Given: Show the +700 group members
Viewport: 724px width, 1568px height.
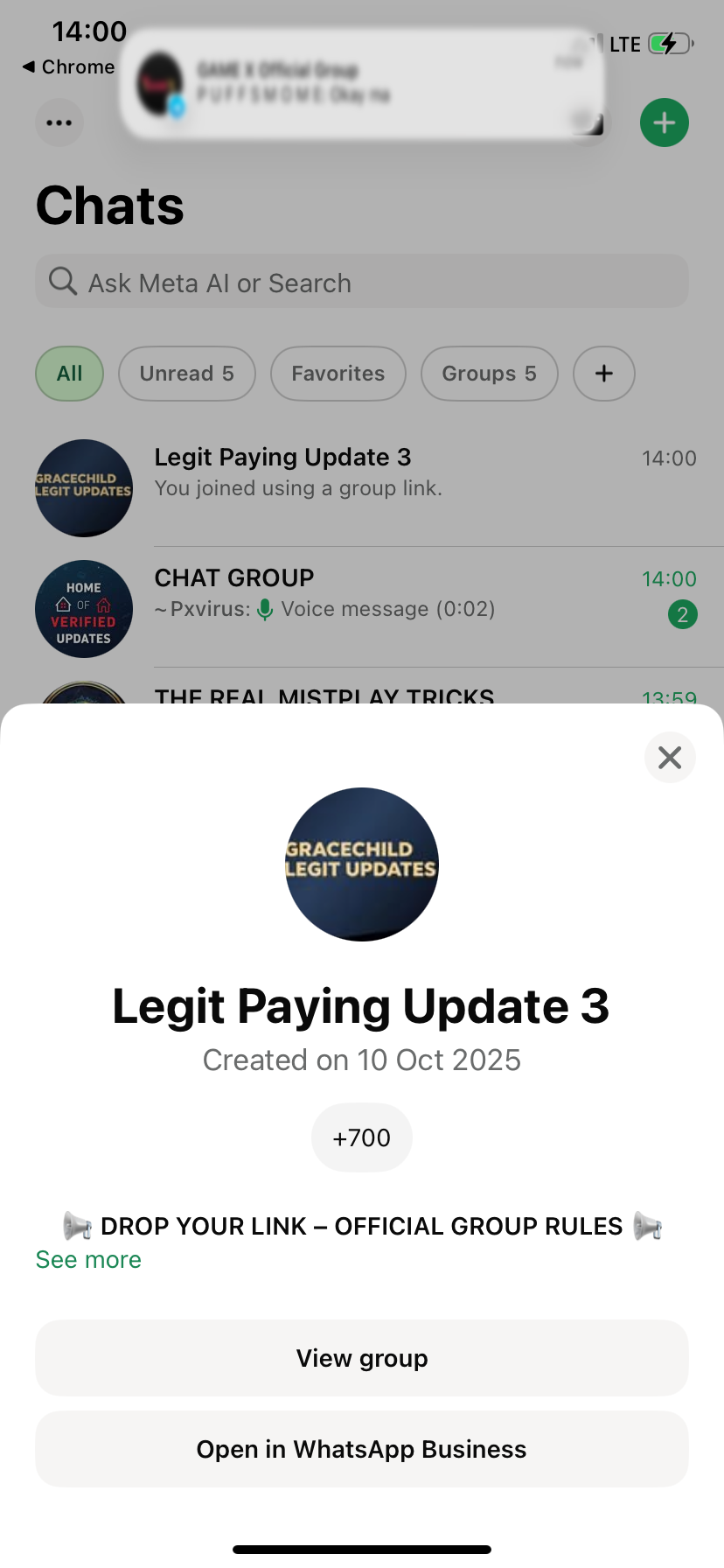Looking at the screenshot, I should coord(362,1137).
